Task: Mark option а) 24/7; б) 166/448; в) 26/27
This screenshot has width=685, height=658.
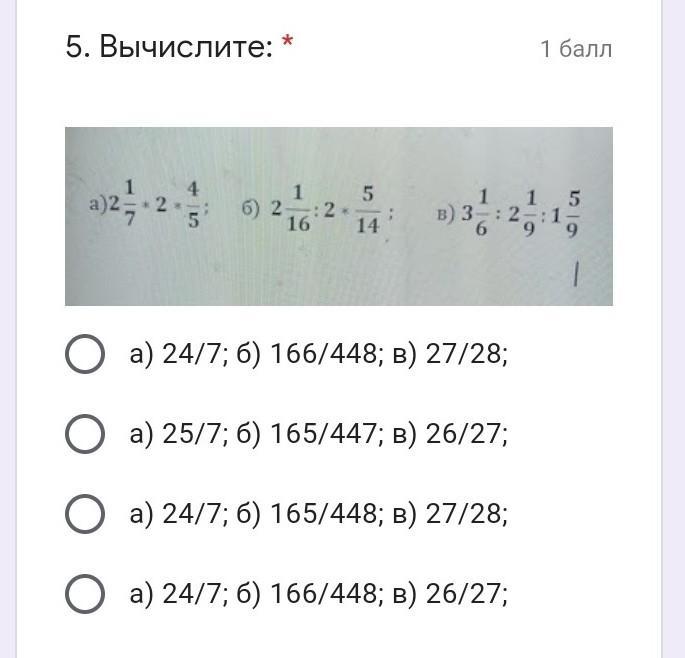Action: (85, 594)
